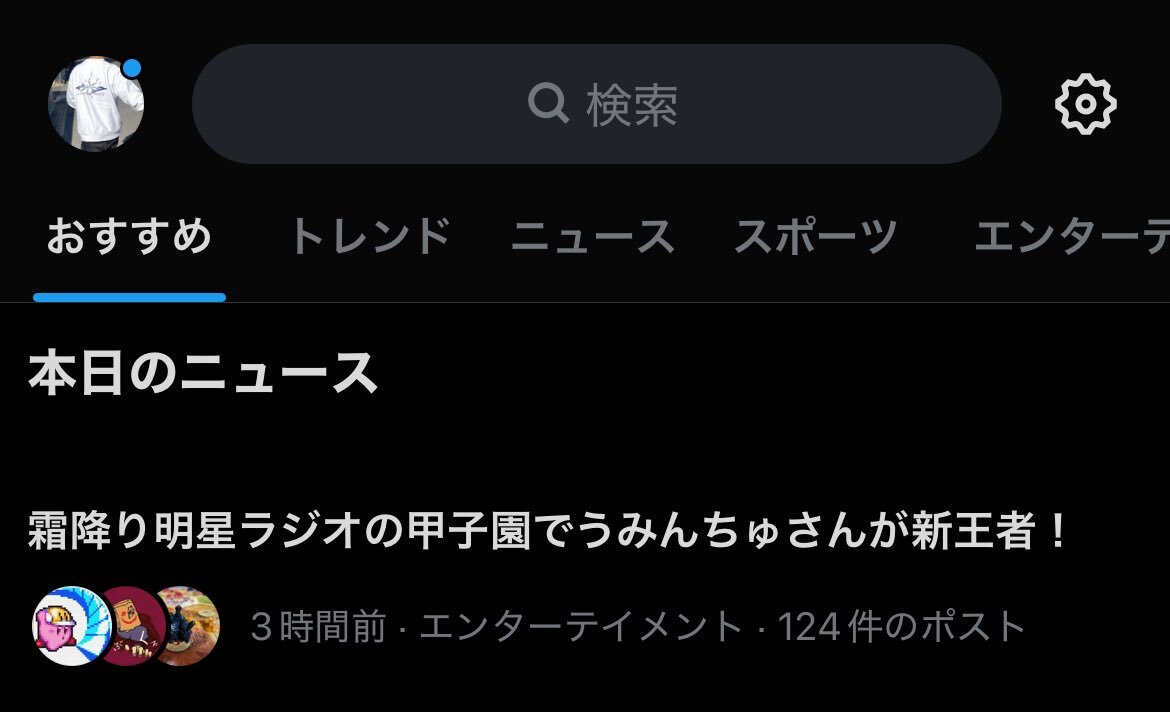The image size is (1170, 712).
Task: Open the settings gear icon
Action: (1085, 104)
